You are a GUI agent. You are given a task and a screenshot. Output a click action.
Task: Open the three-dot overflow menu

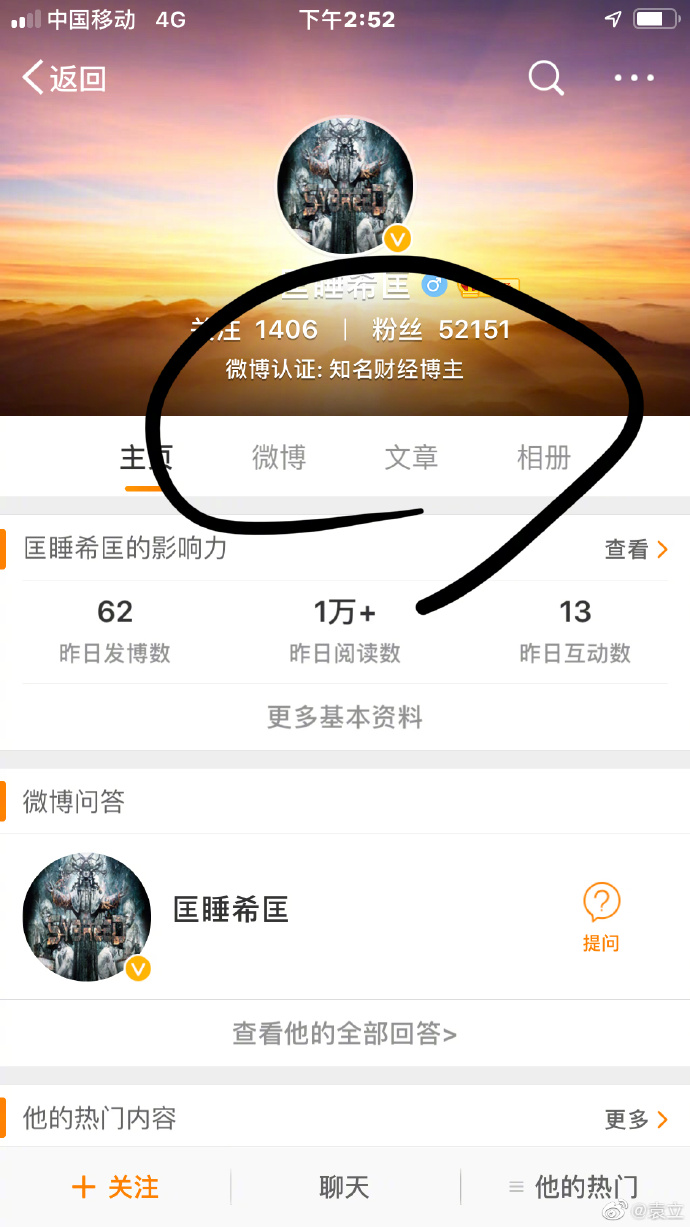pos(634,78)
